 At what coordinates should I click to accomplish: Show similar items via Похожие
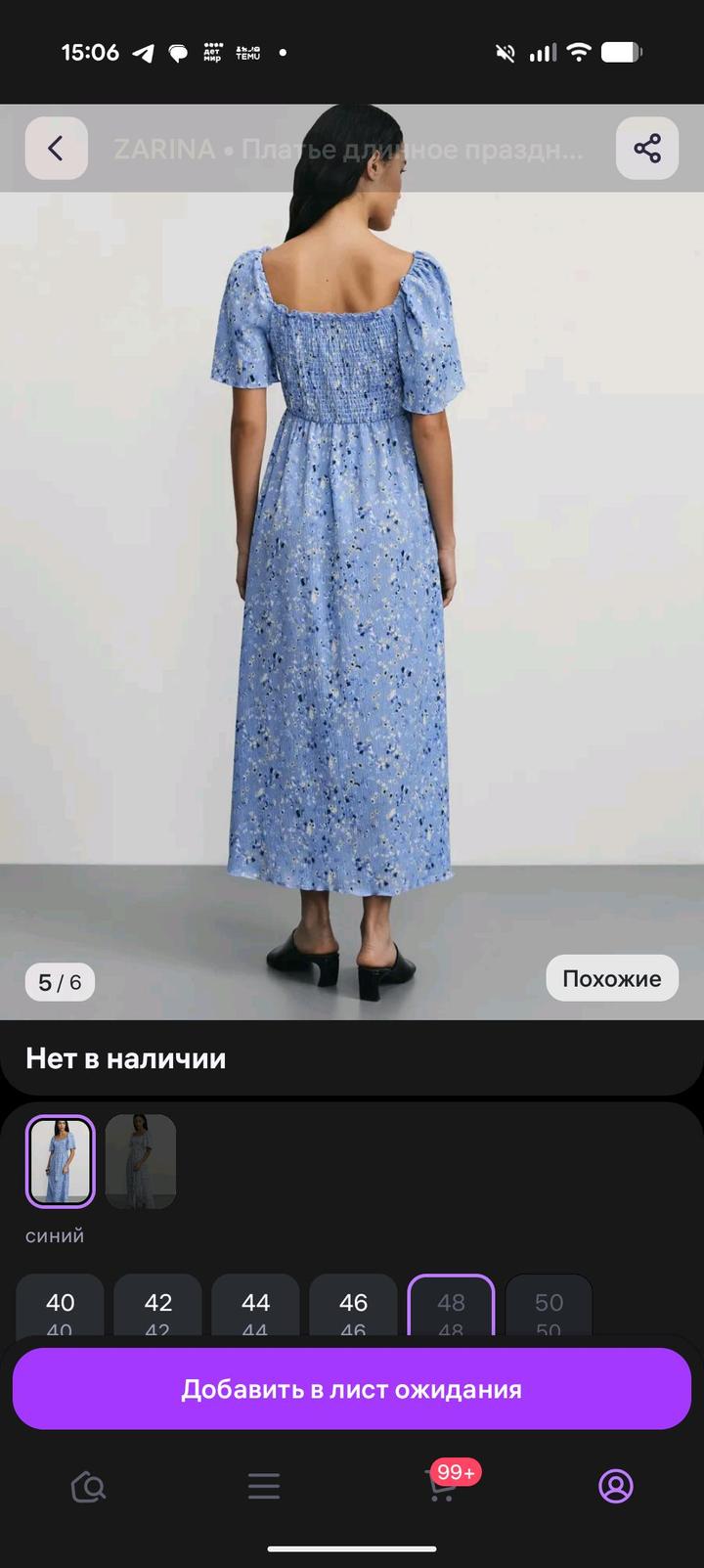pyautogui.click(x=611, y=978)
